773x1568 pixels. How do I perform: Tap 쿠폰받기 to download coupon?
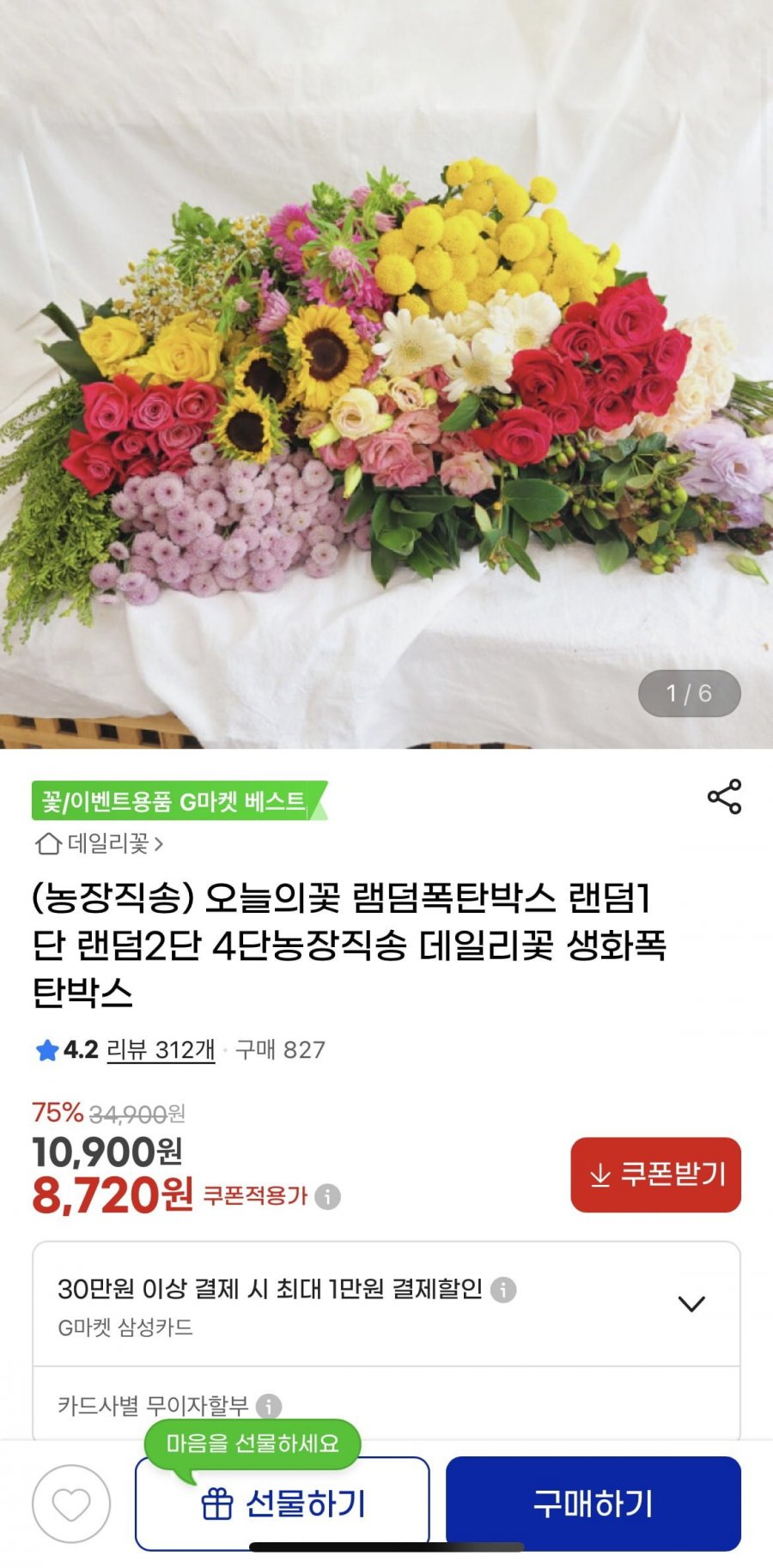click(x=655, y=1174)
